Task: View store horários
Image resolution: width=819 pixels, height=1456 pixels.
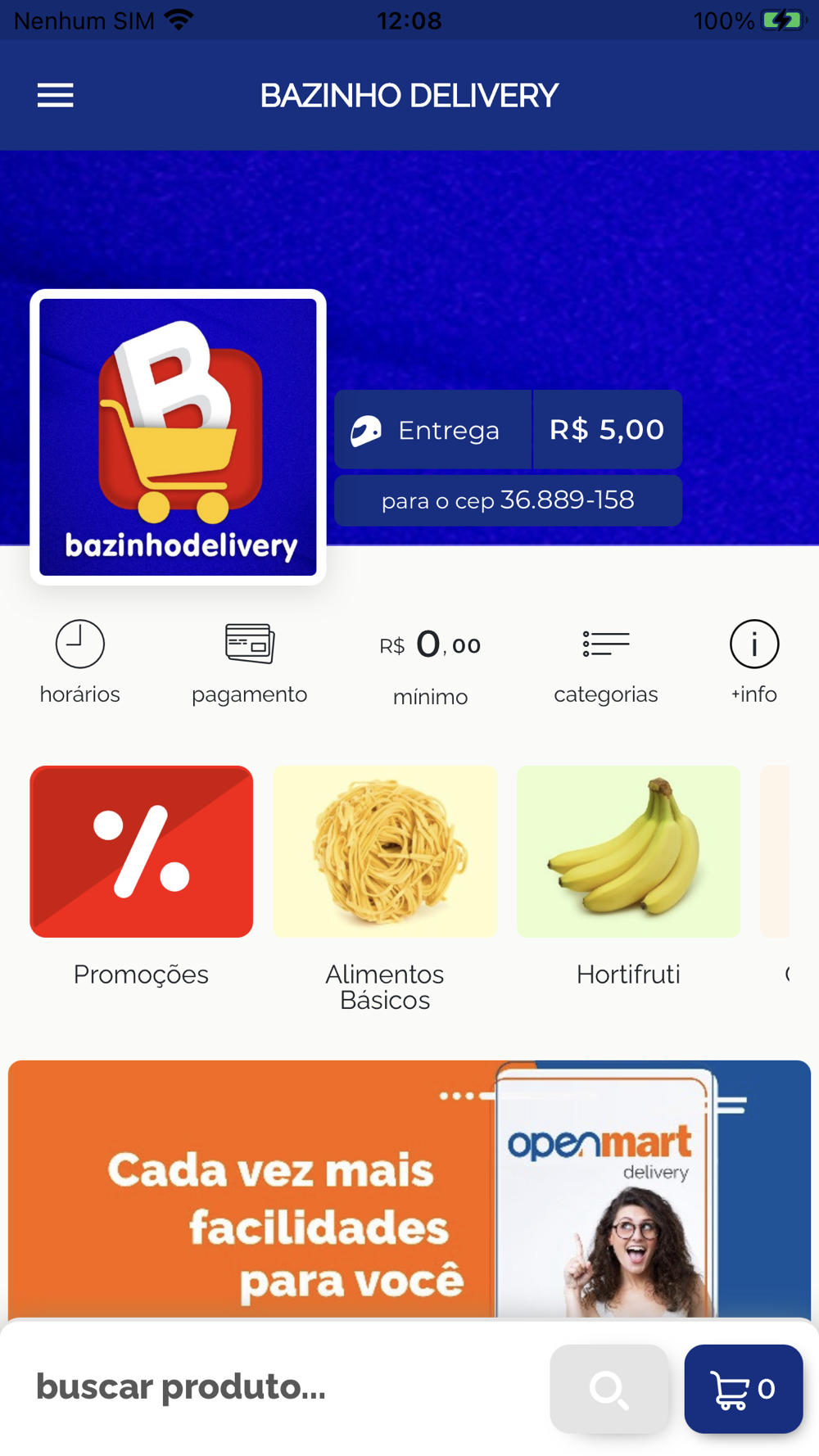Action: pyautogui.click(x=79, y=662)
